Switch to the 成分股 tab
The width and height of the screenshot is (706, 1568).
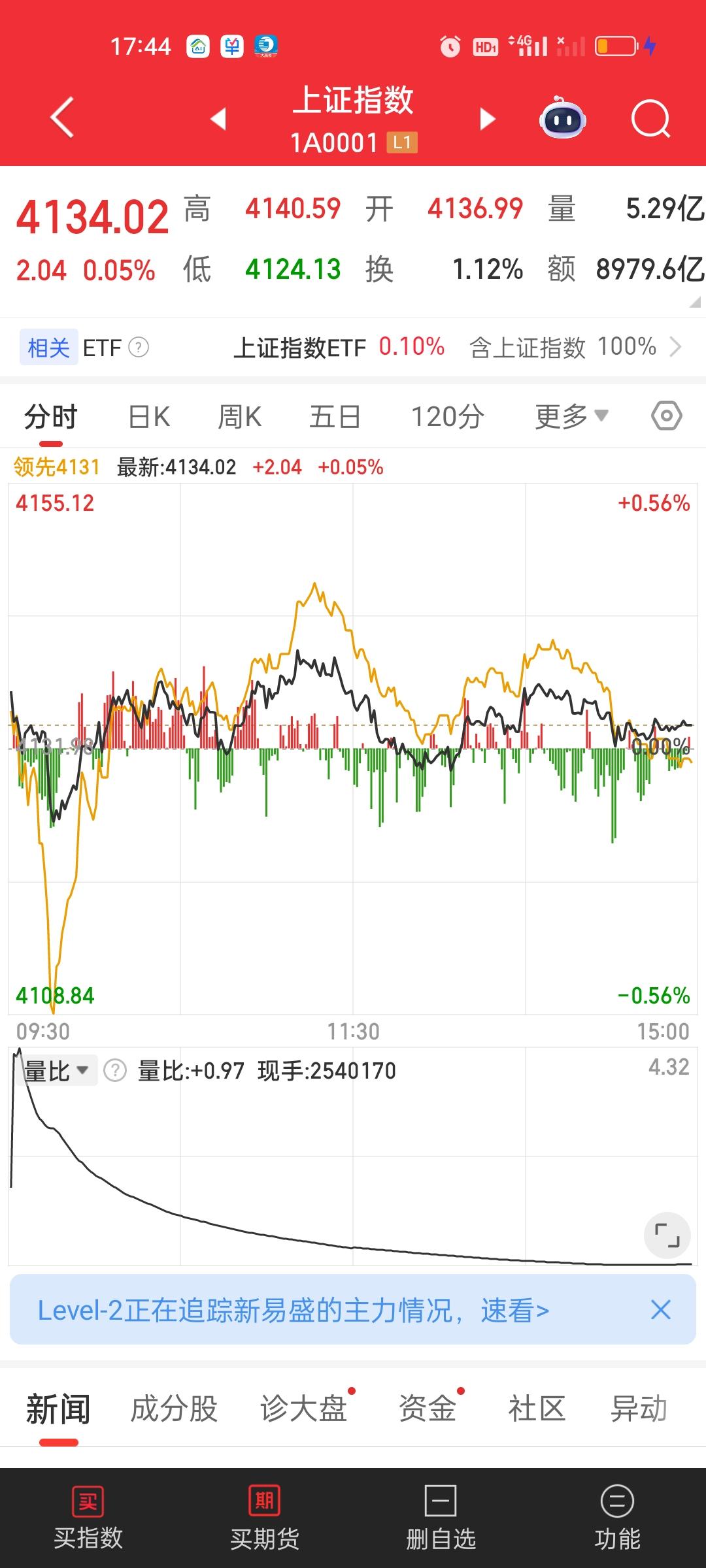[x=174, y=1409]
